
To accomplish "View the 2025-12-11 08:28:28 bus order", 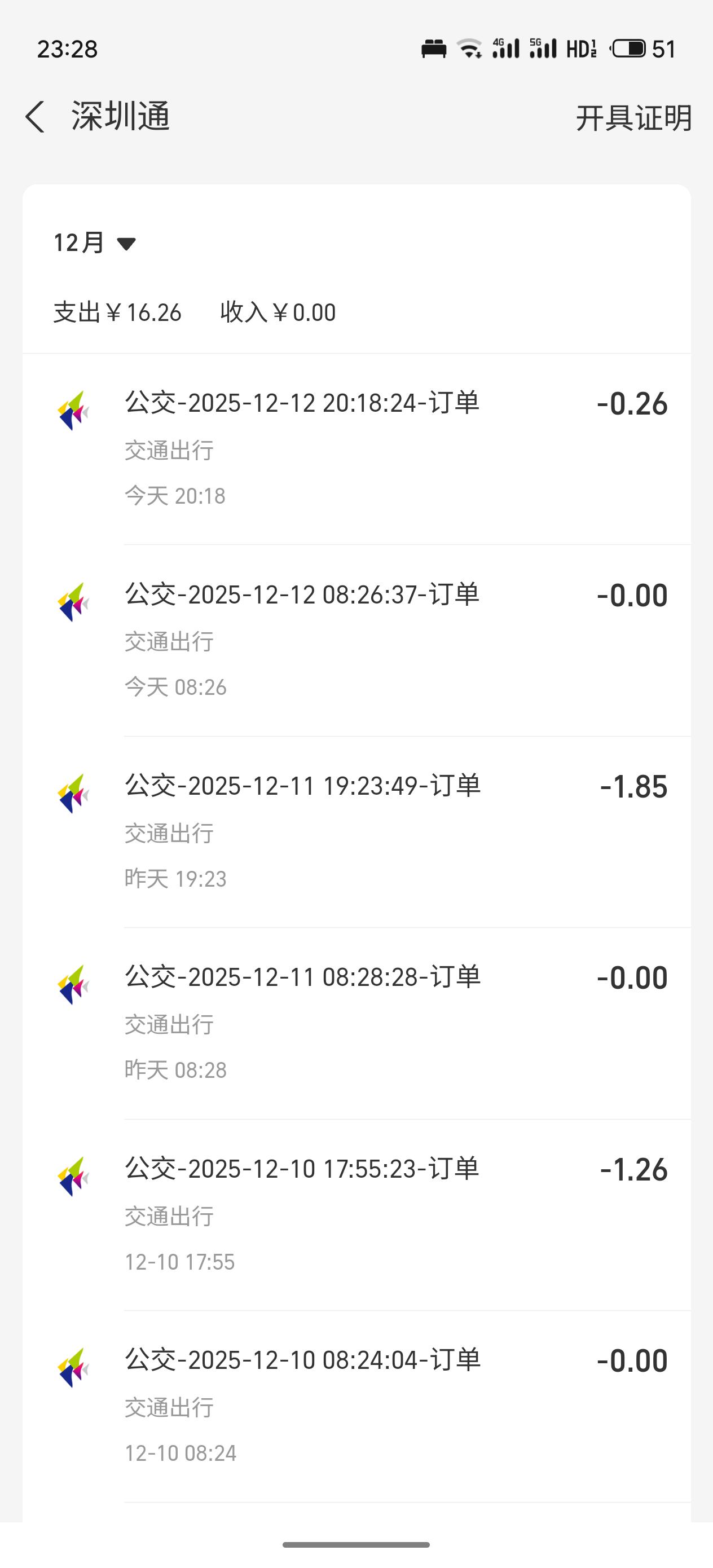I will click(x=357, y=1023).
